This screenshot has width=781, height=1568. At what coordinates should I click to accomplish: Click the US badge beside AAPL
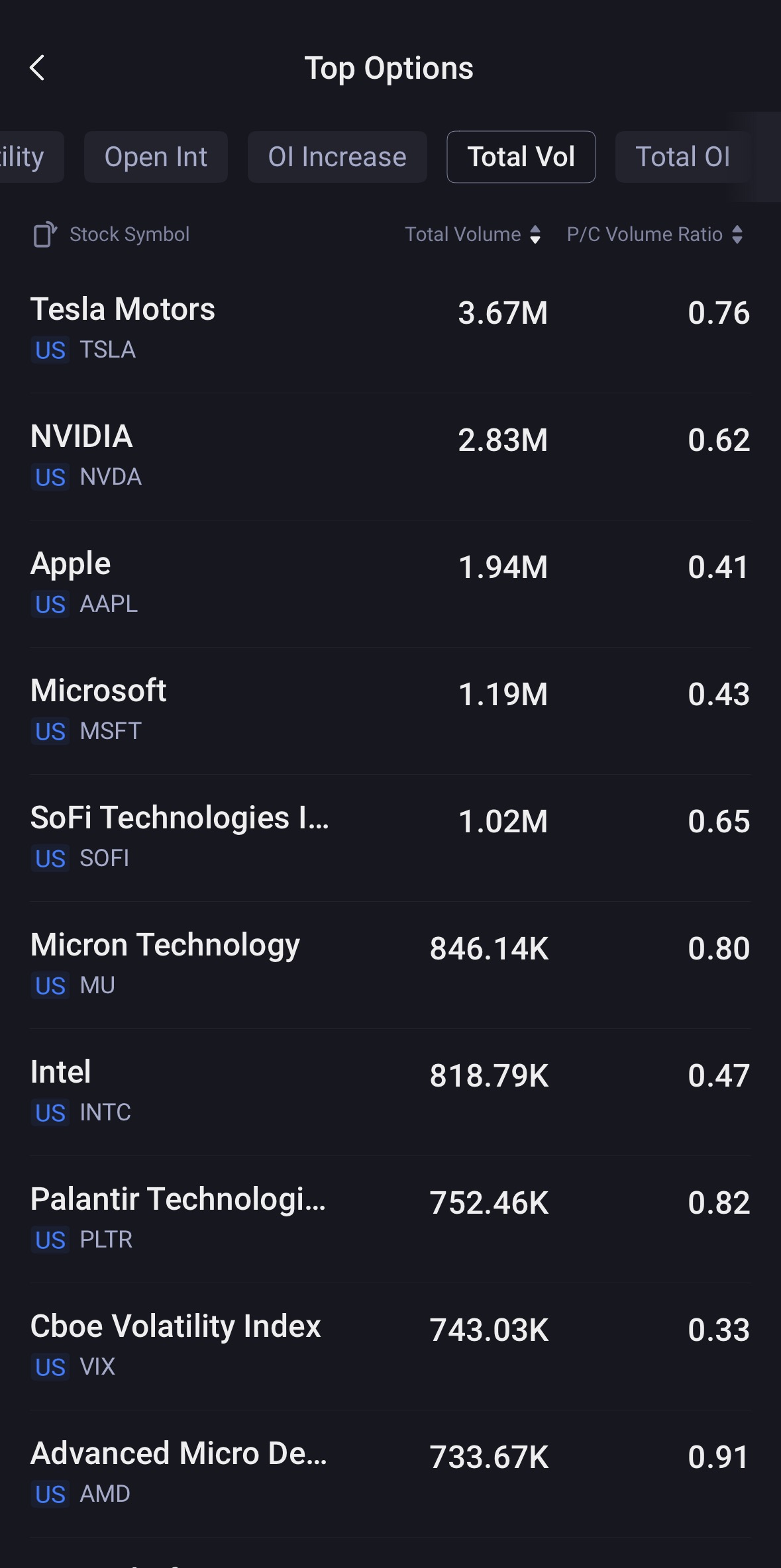point(49,605)
